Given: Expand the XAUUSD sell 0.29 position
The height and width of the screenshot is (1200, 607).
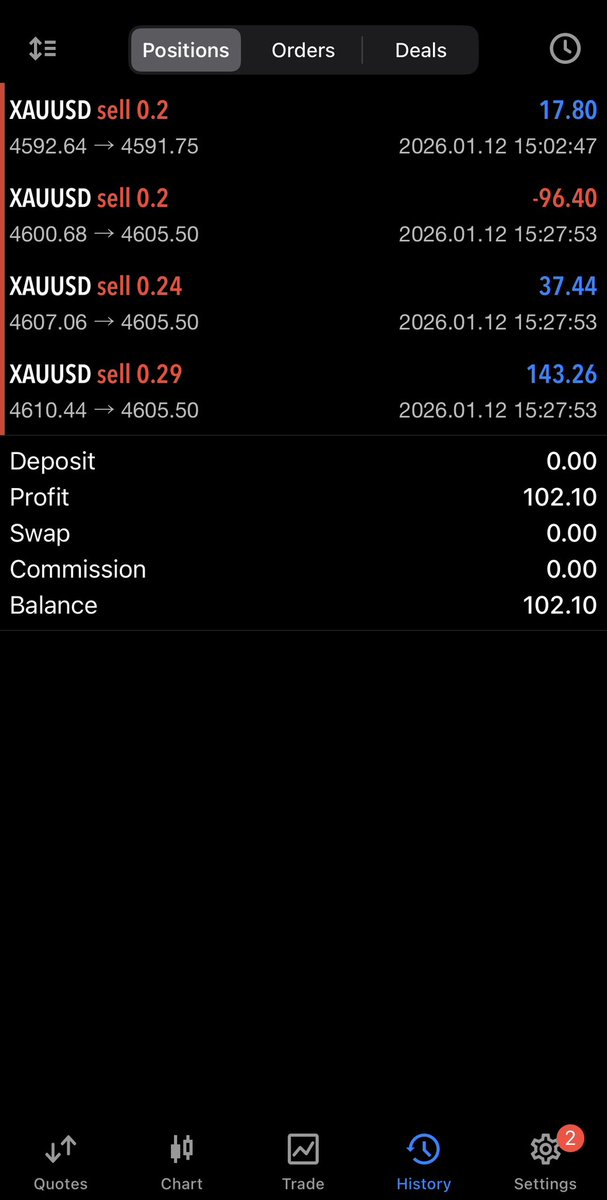Looking at the screenshot, I should [303, 391].
